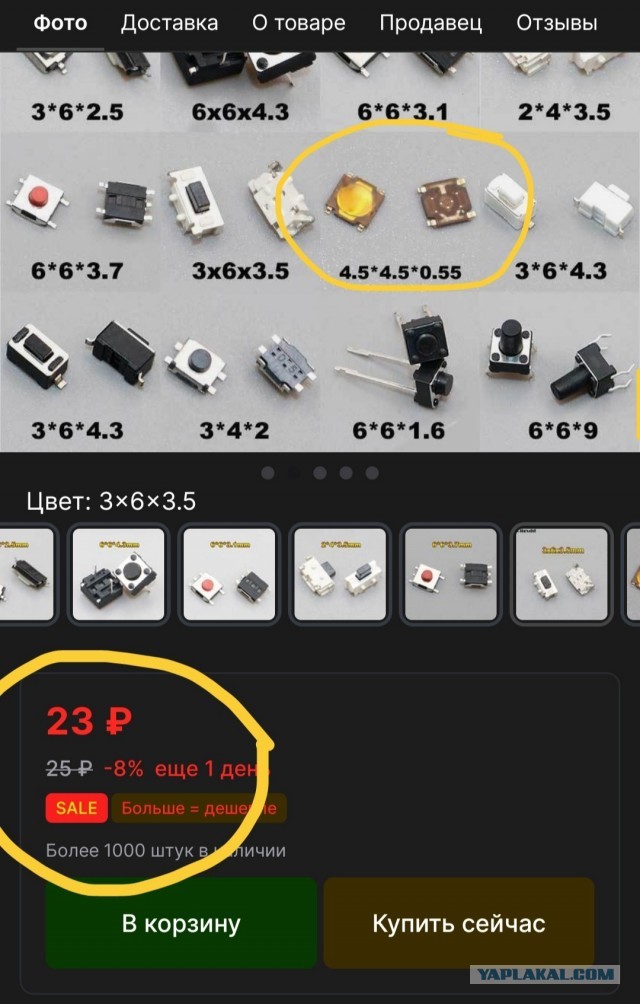The height and width of the screenshot is (1004, 640).
Task: Select the variant showing two white switches
Action: pos(338,575)
